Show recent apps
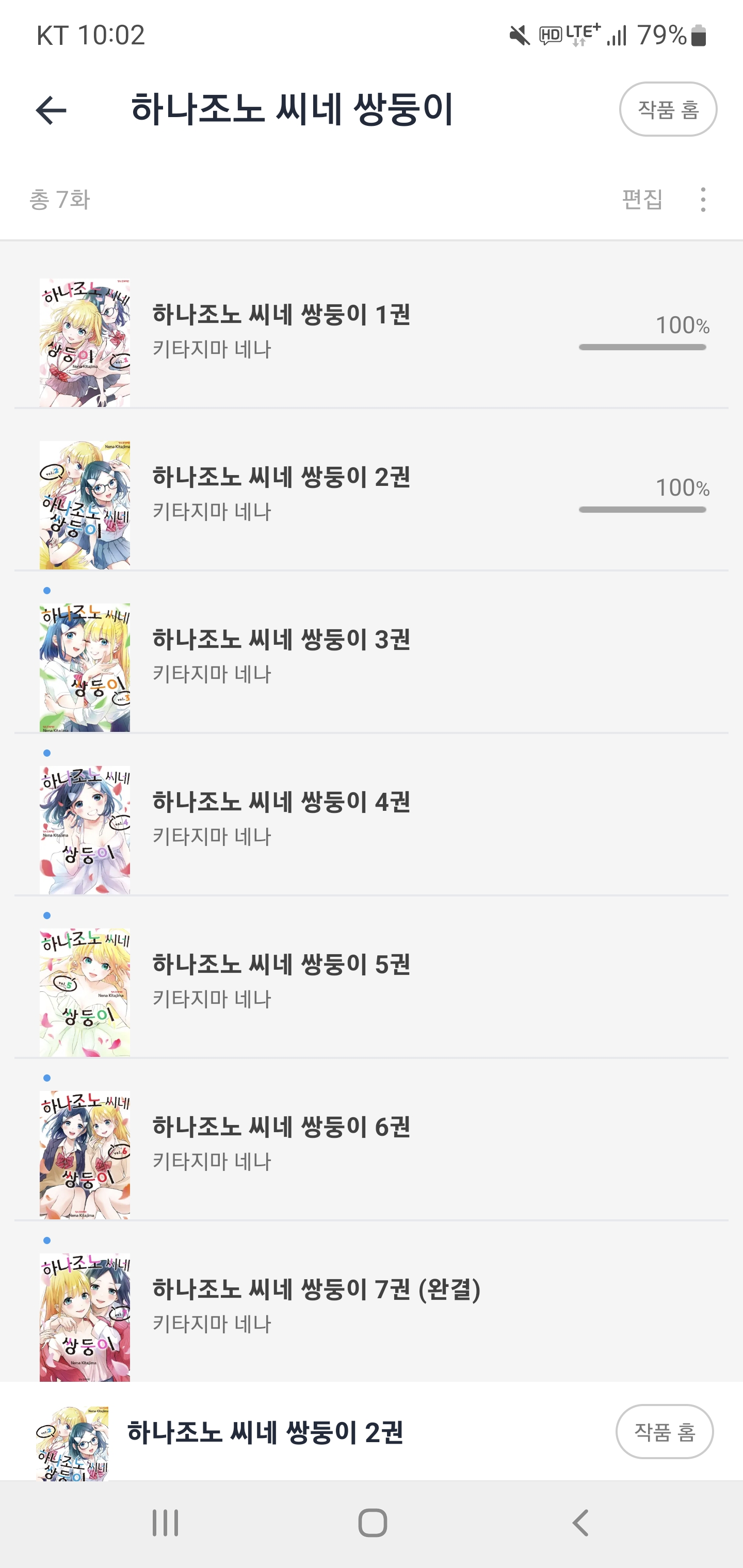The image size is (743, 1568). pyautogui.click(x=165, y=1523)
